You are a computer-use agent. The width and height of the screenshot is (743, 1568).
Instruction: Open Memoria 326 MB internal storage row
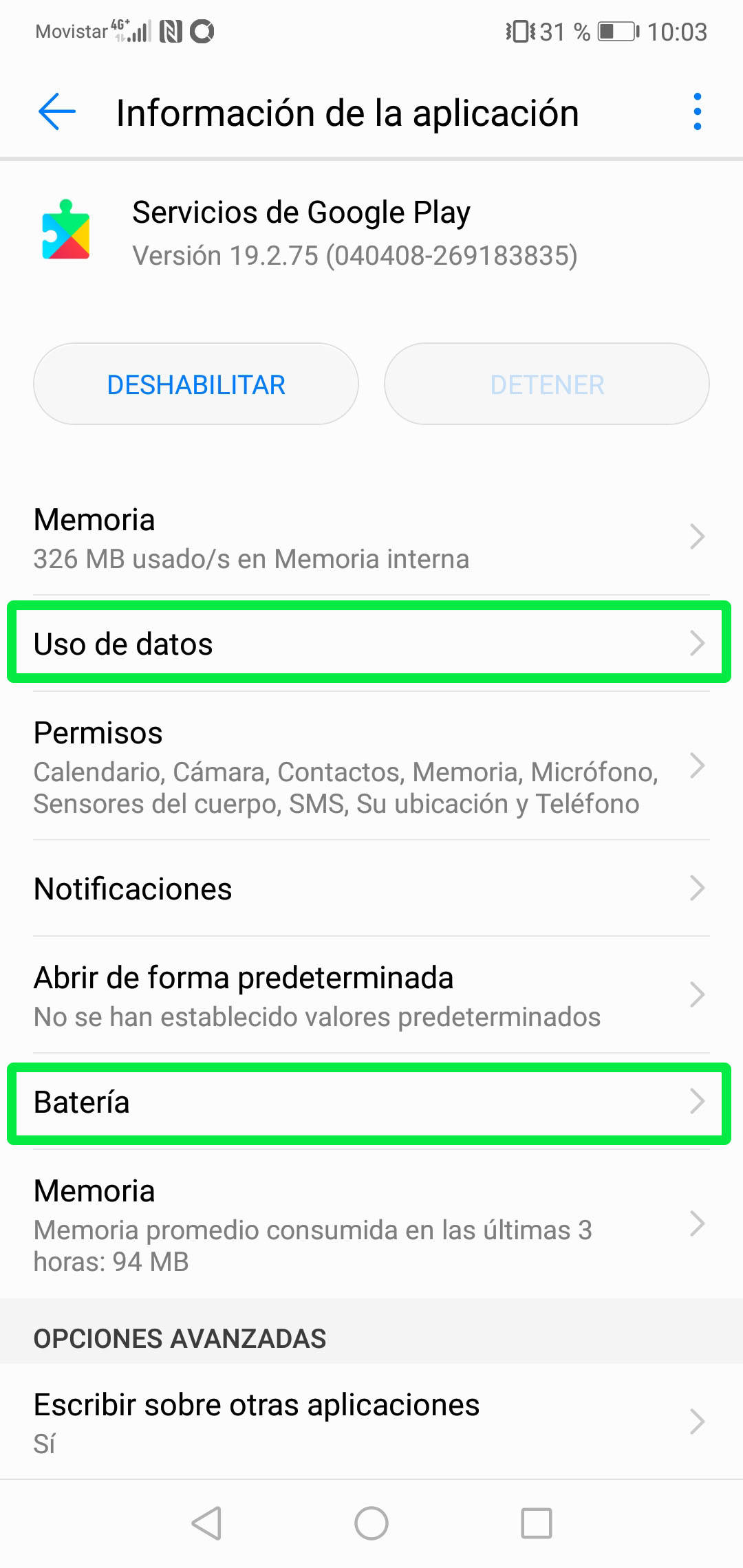(371, 538)
